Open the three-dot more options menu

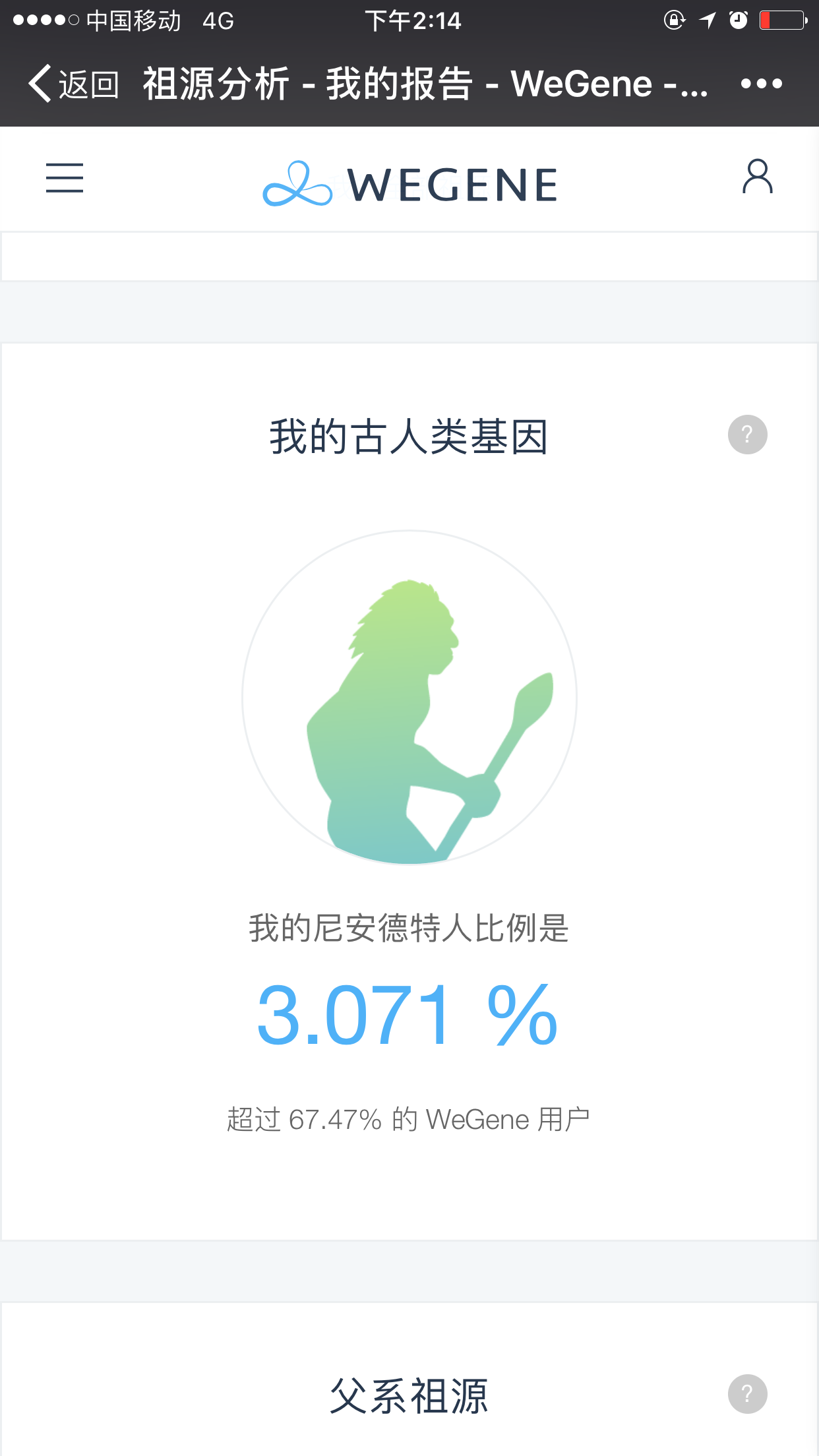point(761,84)
